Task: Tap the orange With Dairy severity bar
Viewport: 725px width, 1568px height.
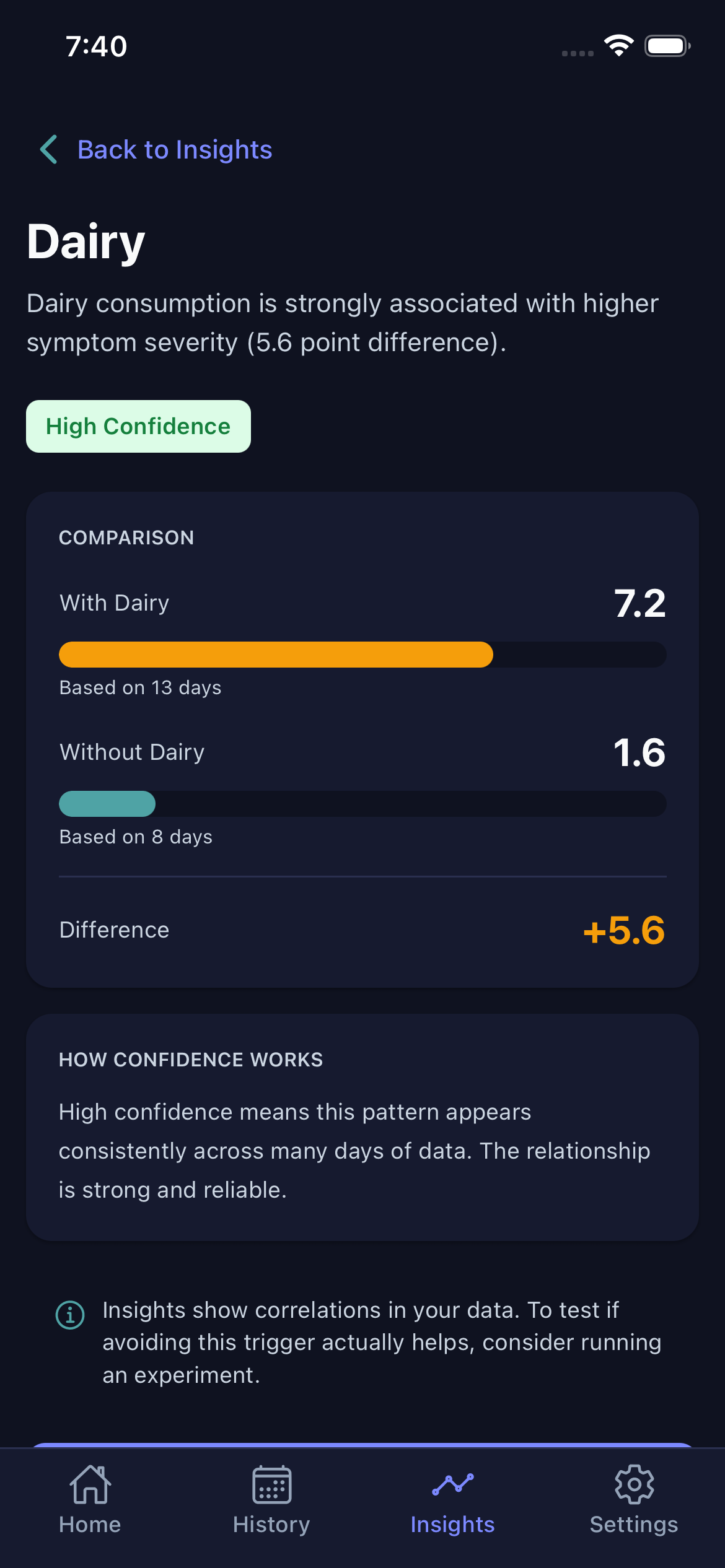Action: pyautogui.click(x=275, y=654)
